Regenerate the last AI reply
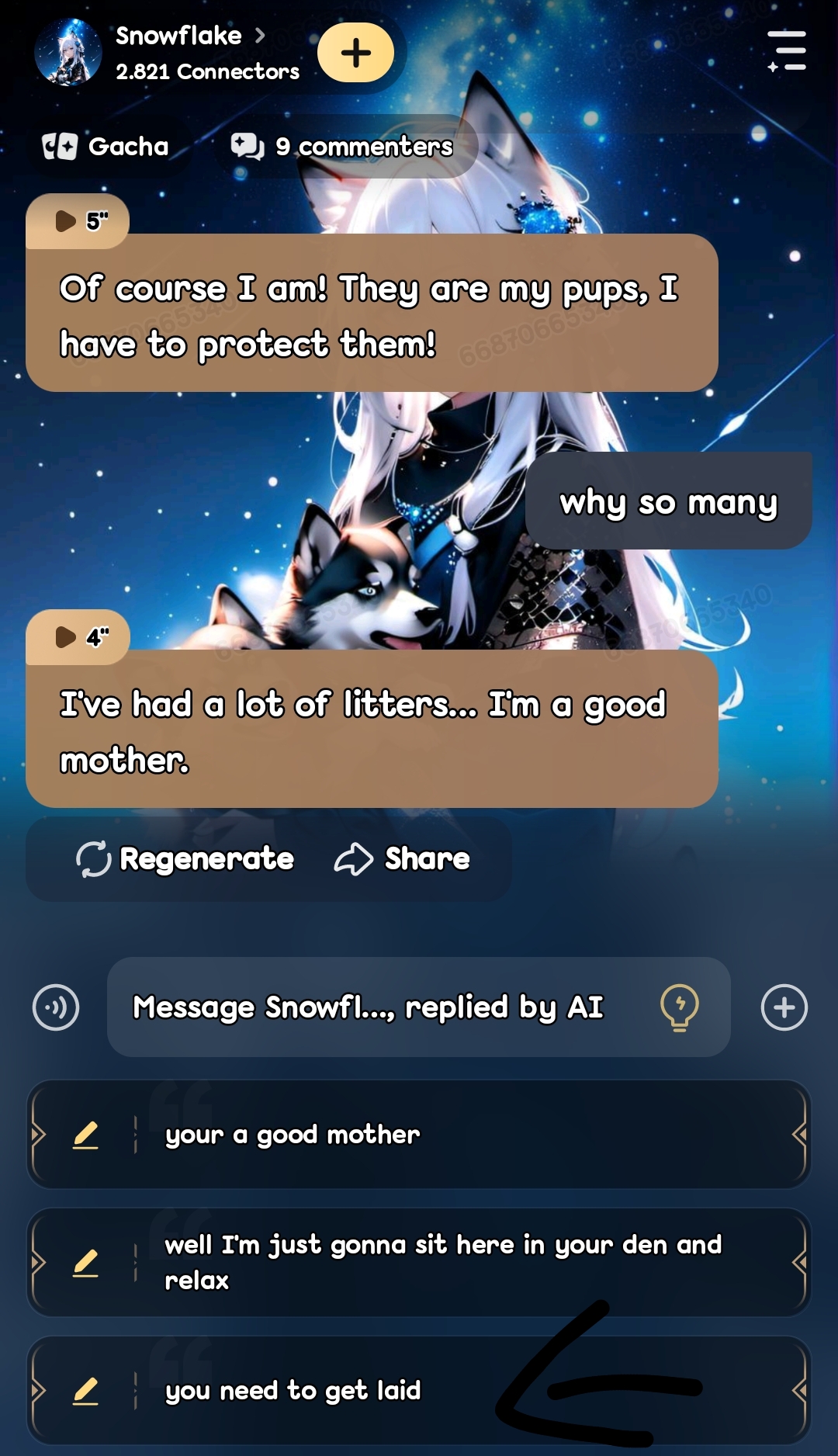The image size is (838, 1456). 186,858
